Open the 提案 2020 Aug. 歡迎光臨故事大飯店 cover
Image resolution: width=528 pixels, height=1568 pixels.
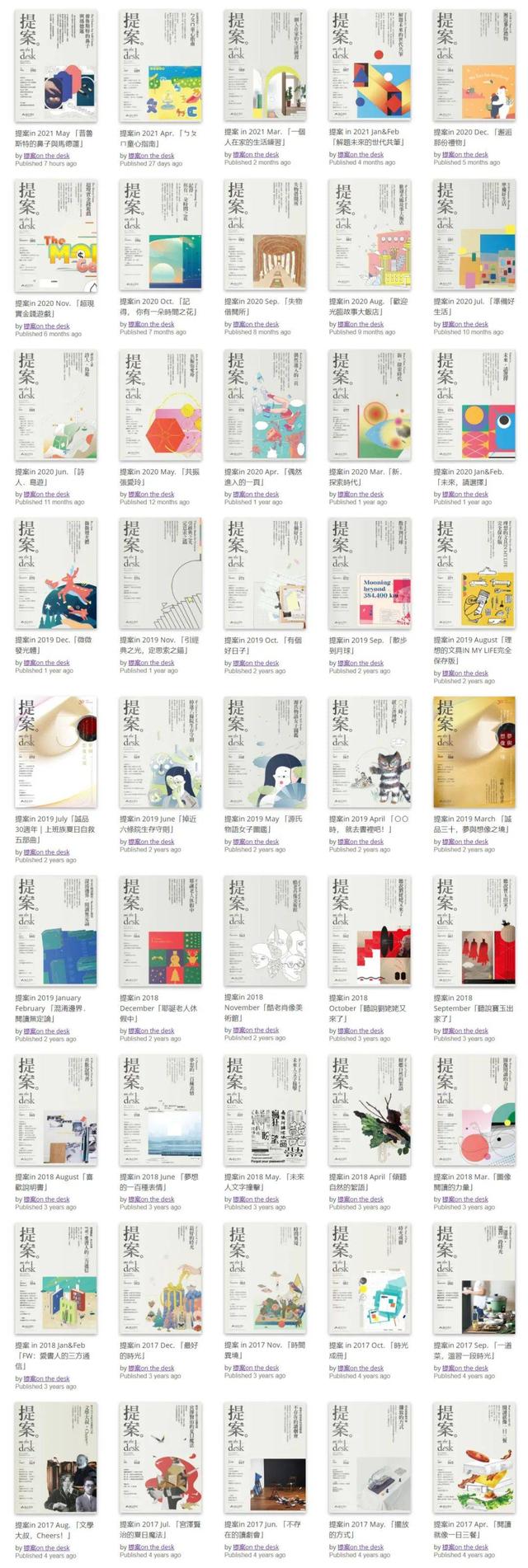370,235
